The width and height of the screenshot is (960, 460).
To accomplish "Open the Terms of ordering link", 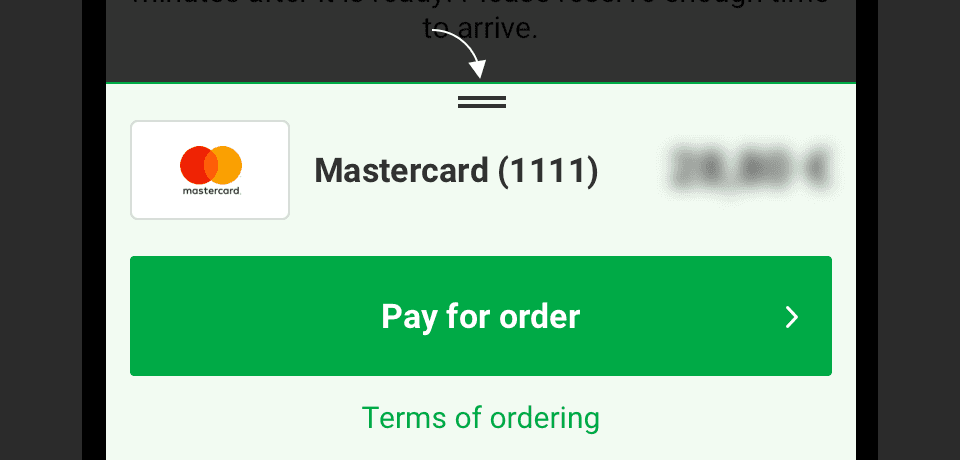I will [x=480, y=417].
